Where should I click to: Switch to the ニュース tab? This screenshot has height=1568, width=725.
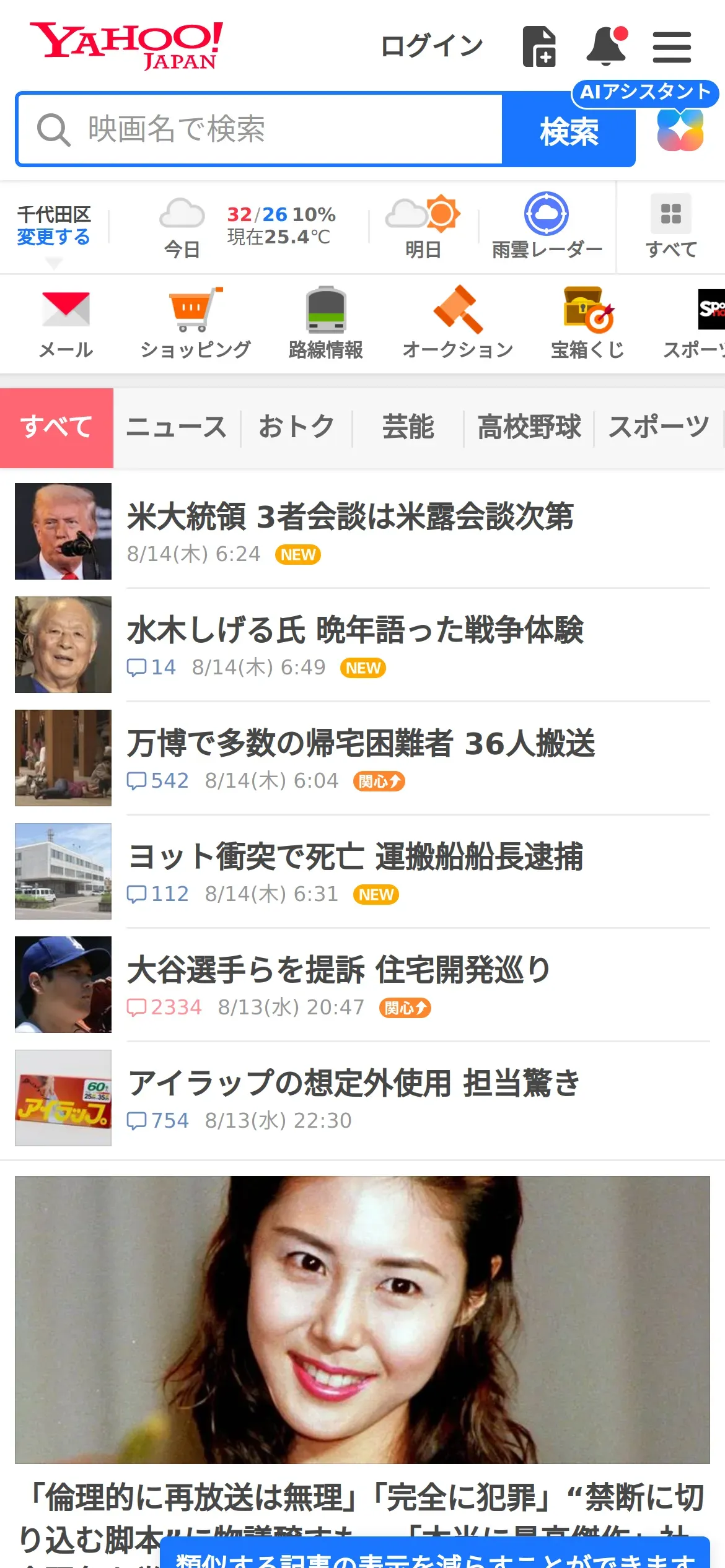(x=177, y=427)
